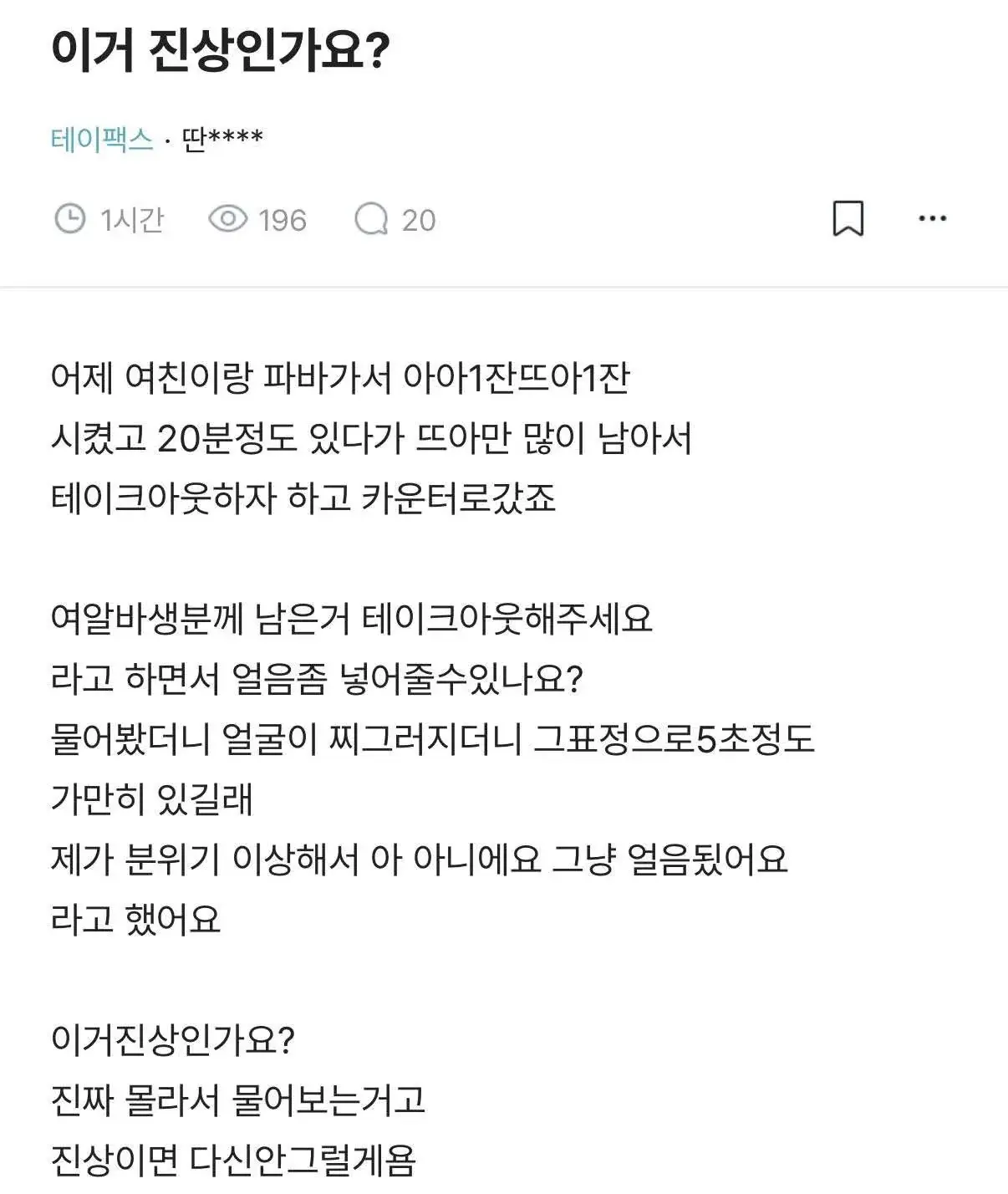The height and width of the screenshot is (1194, 1008).
Task: Tap the bookmark ribbon icon again to unsave
Action: 848,220
